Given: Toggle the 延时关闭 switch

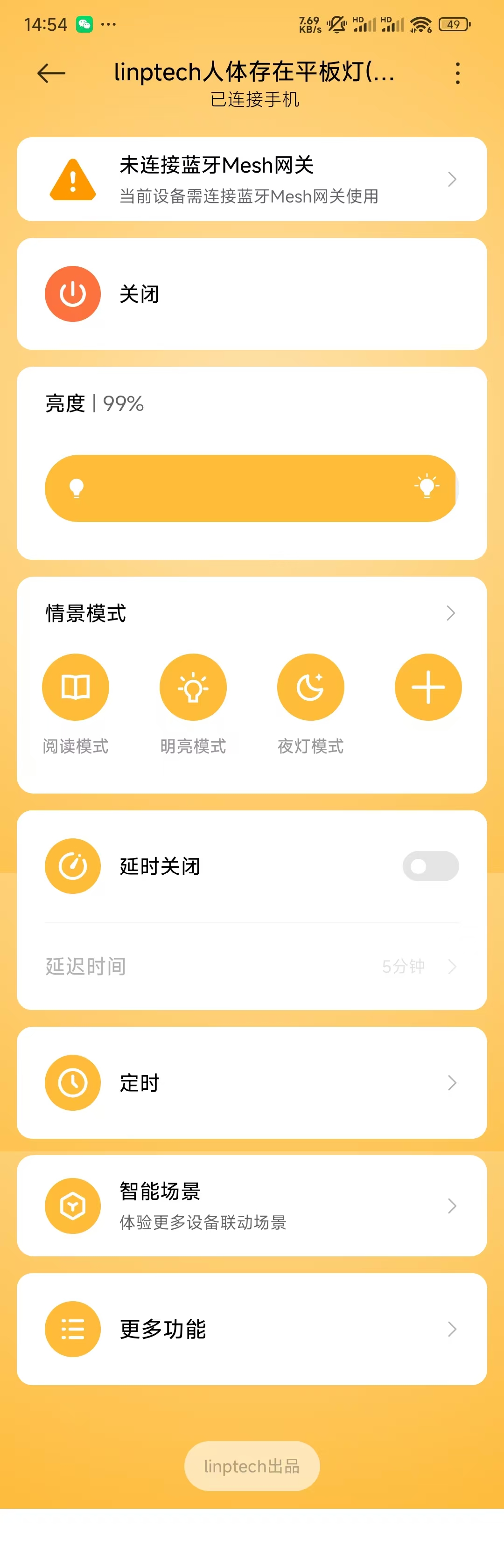Looking at the screenshot, I should [430, 866].
